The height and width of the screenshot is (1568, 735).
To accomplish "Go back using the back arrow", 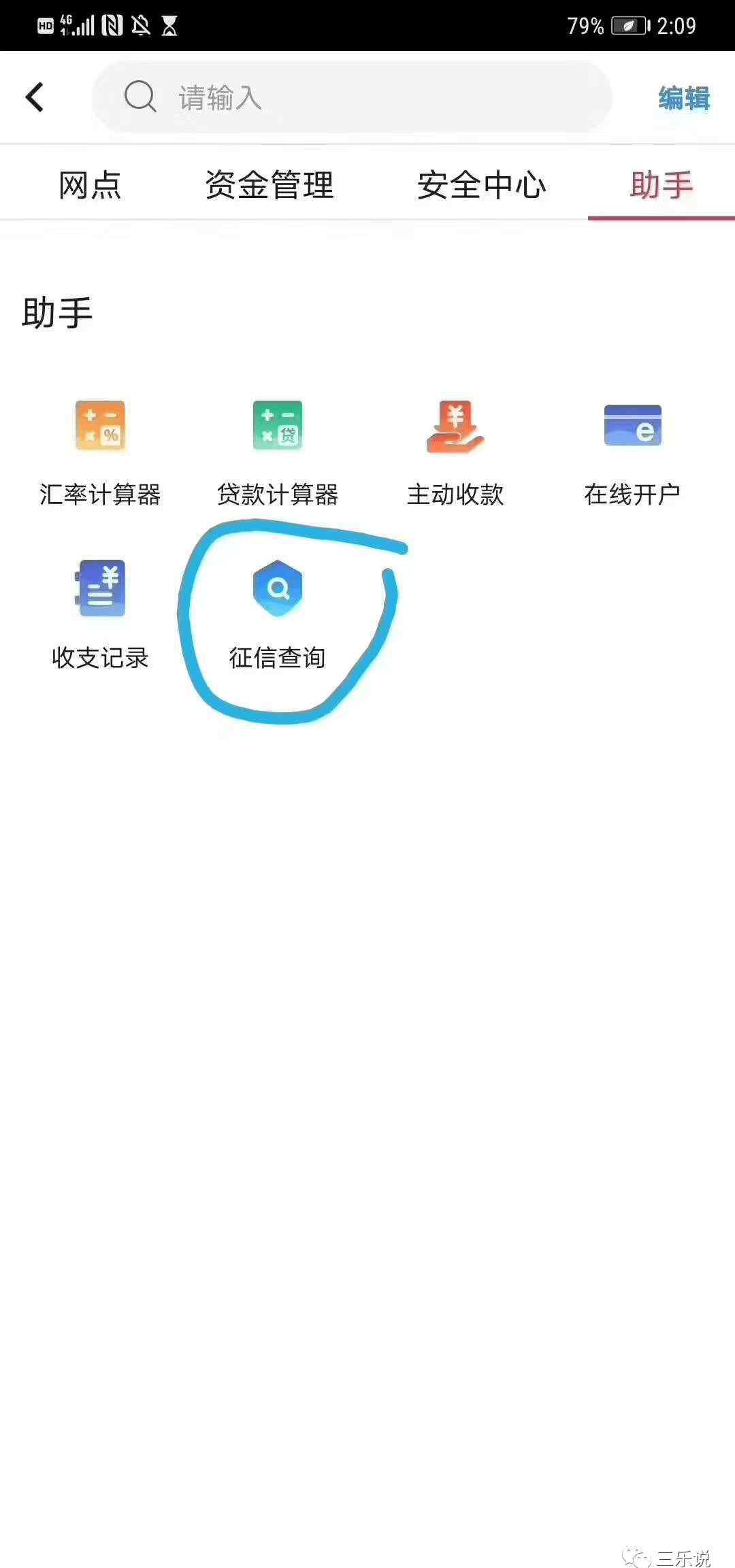I will (35, 97).
